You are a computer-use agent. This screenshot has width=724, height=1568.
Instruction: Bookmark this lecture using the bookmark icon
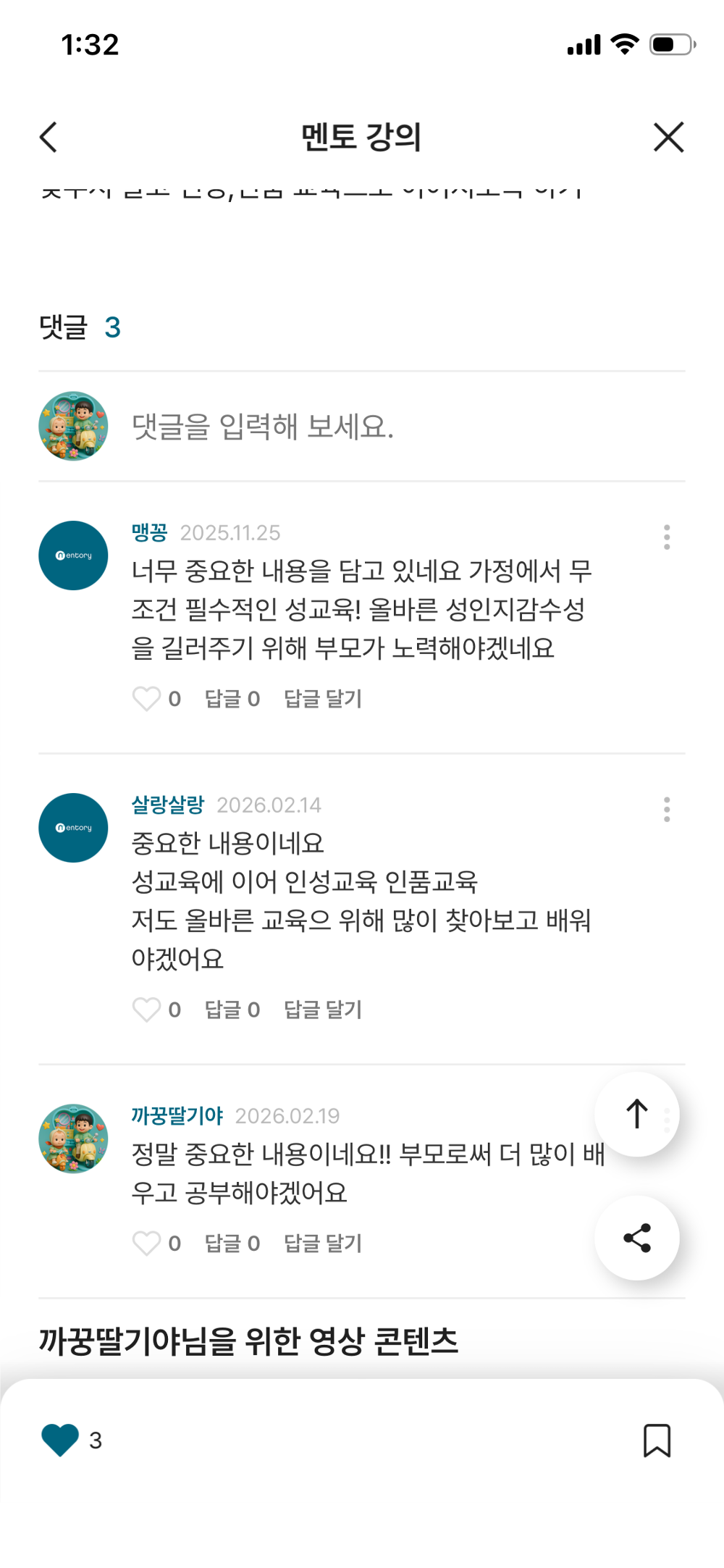tap(657, 1441)
